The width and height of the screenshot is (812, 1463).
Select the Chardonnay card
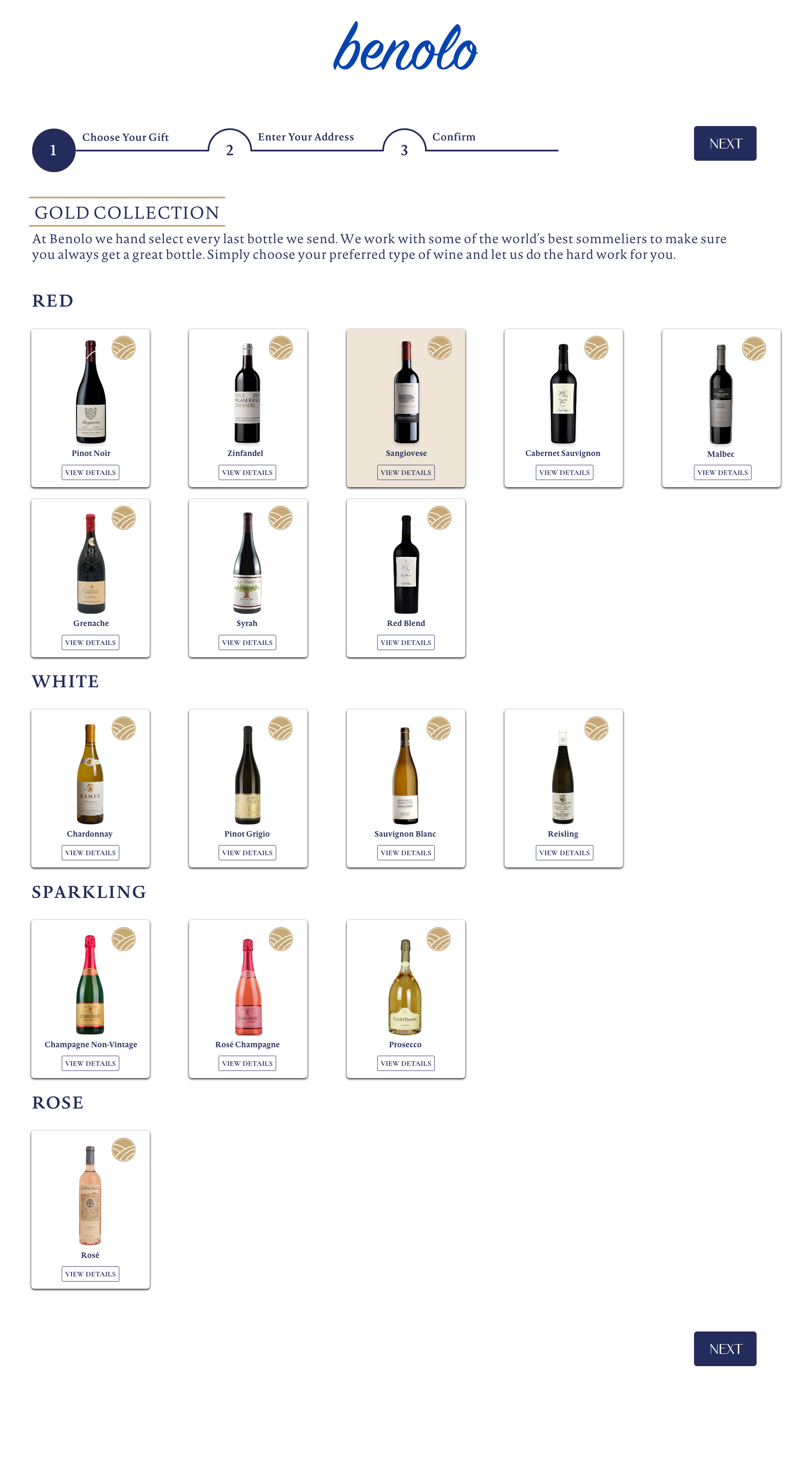[90, 778]
